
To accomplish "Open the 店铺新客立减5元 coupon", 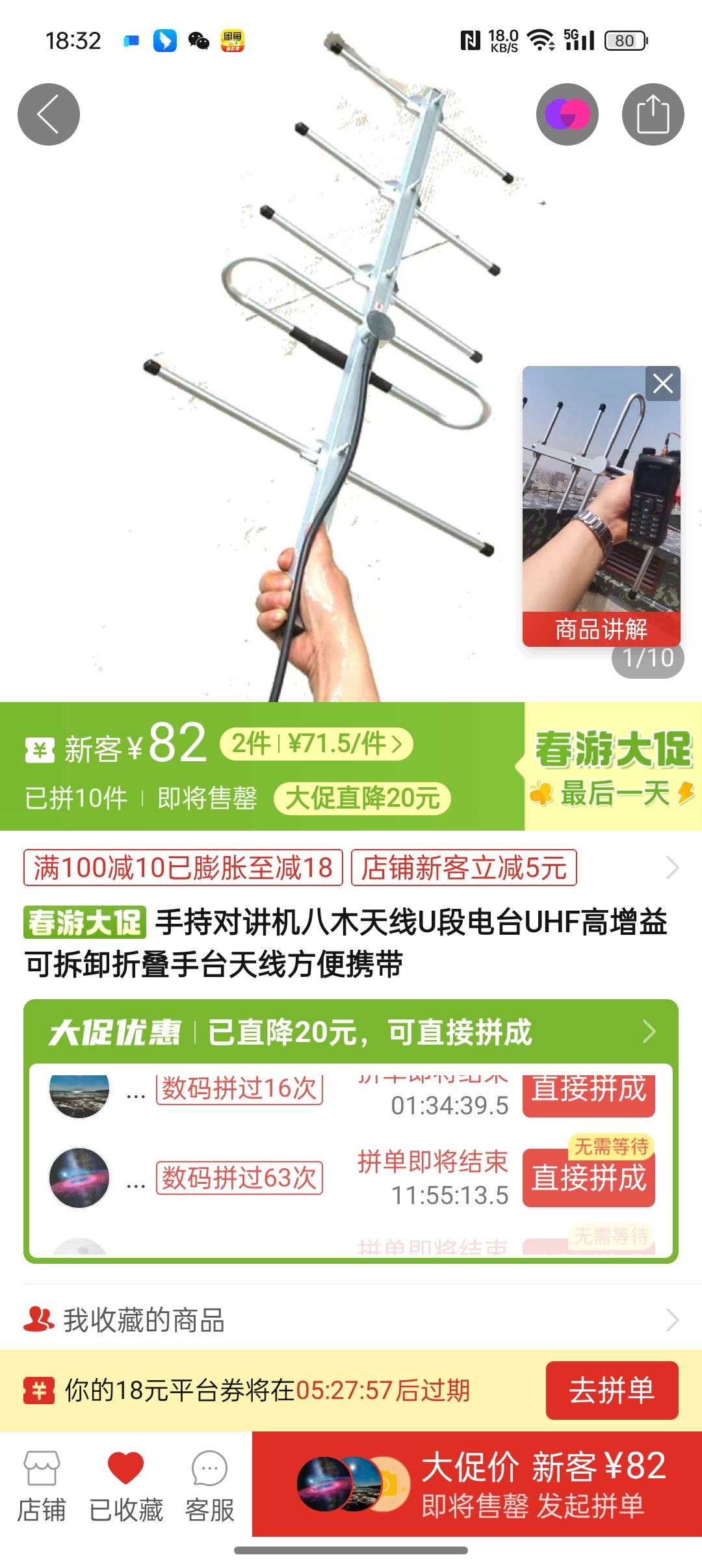I will click(x=463, y=867).
